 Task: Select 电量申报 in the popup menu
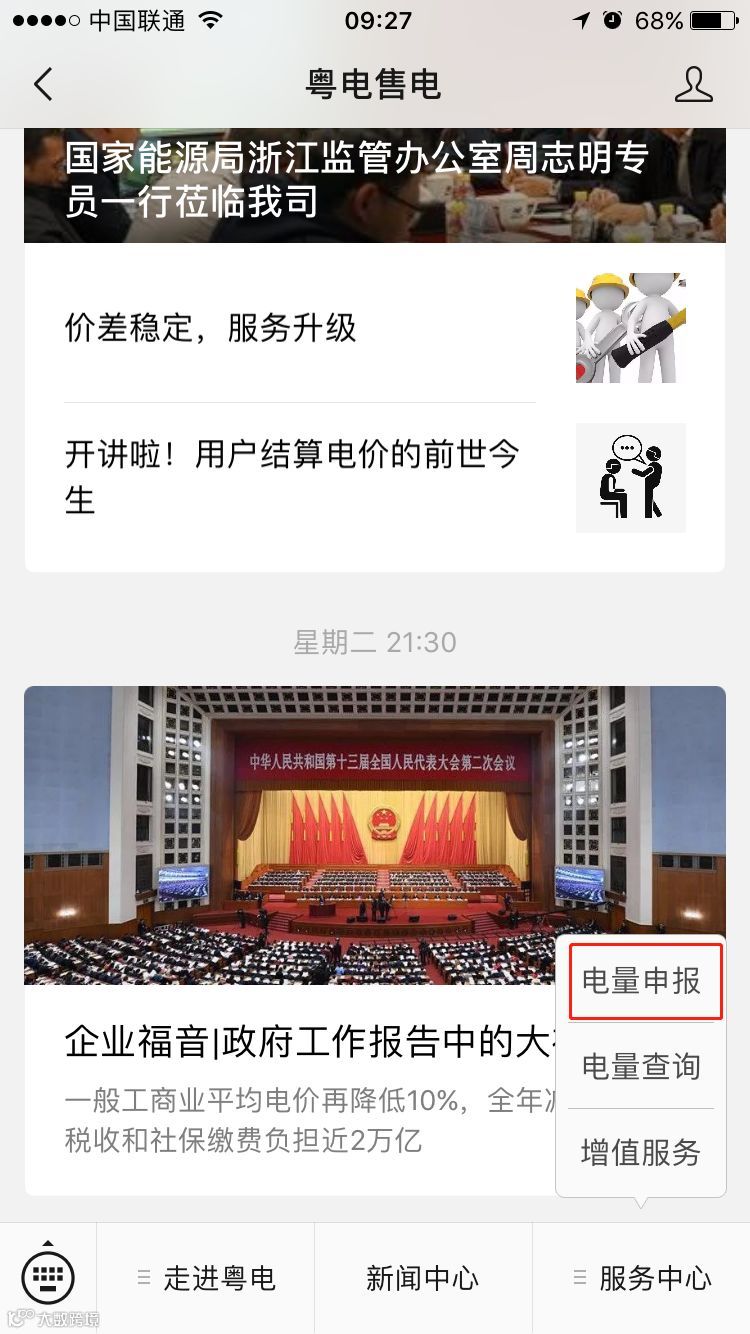(x=641, y=981)
